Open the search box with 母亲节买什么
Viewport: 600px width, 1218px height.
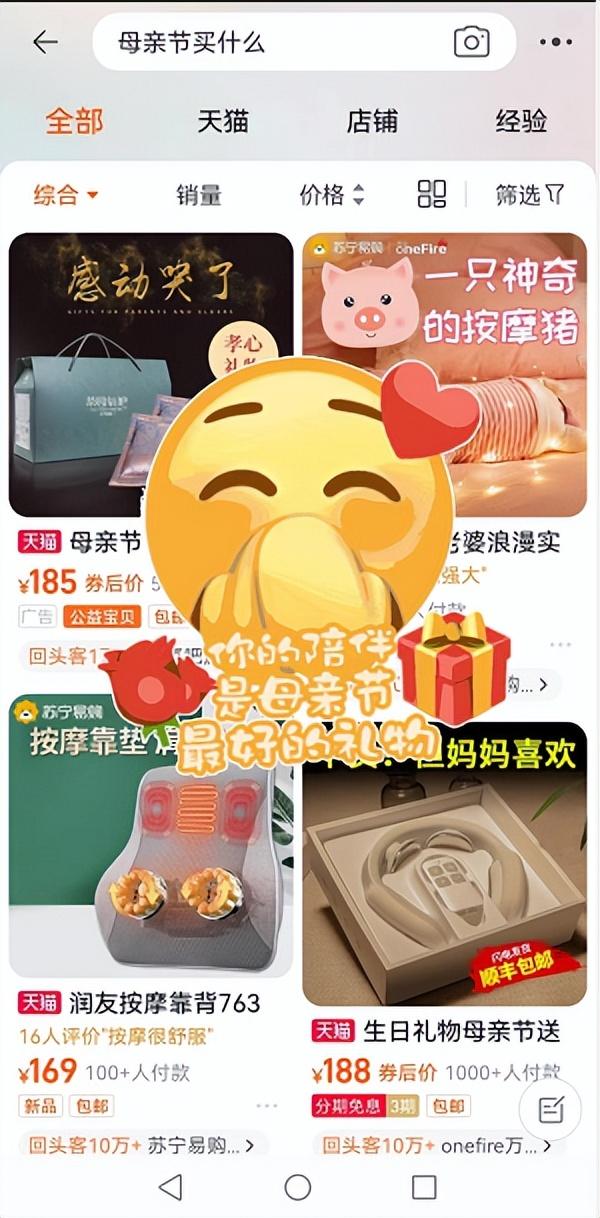click(270, 42)
